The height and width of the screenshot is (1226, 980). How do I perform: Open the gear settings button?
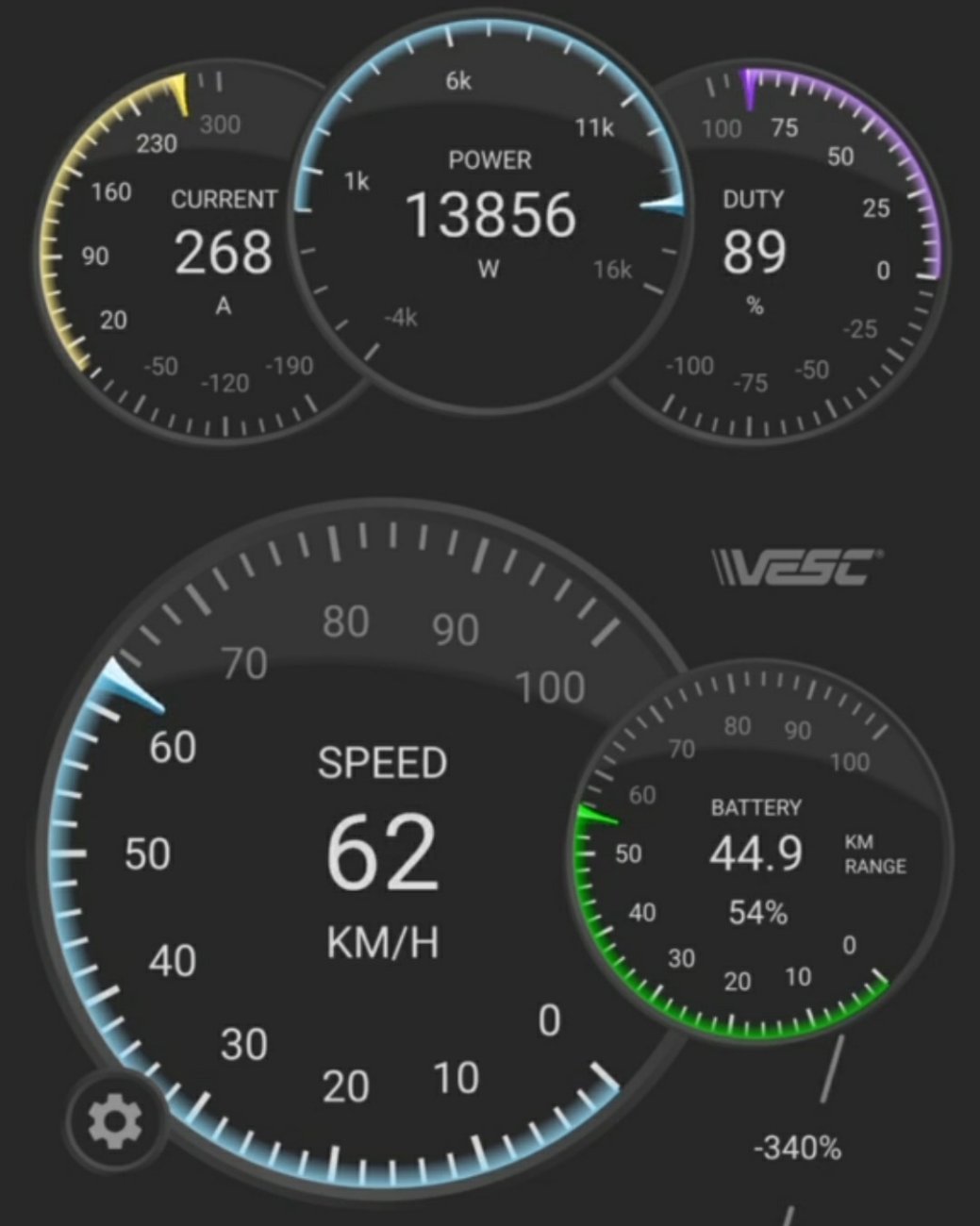click(115, 1120)
